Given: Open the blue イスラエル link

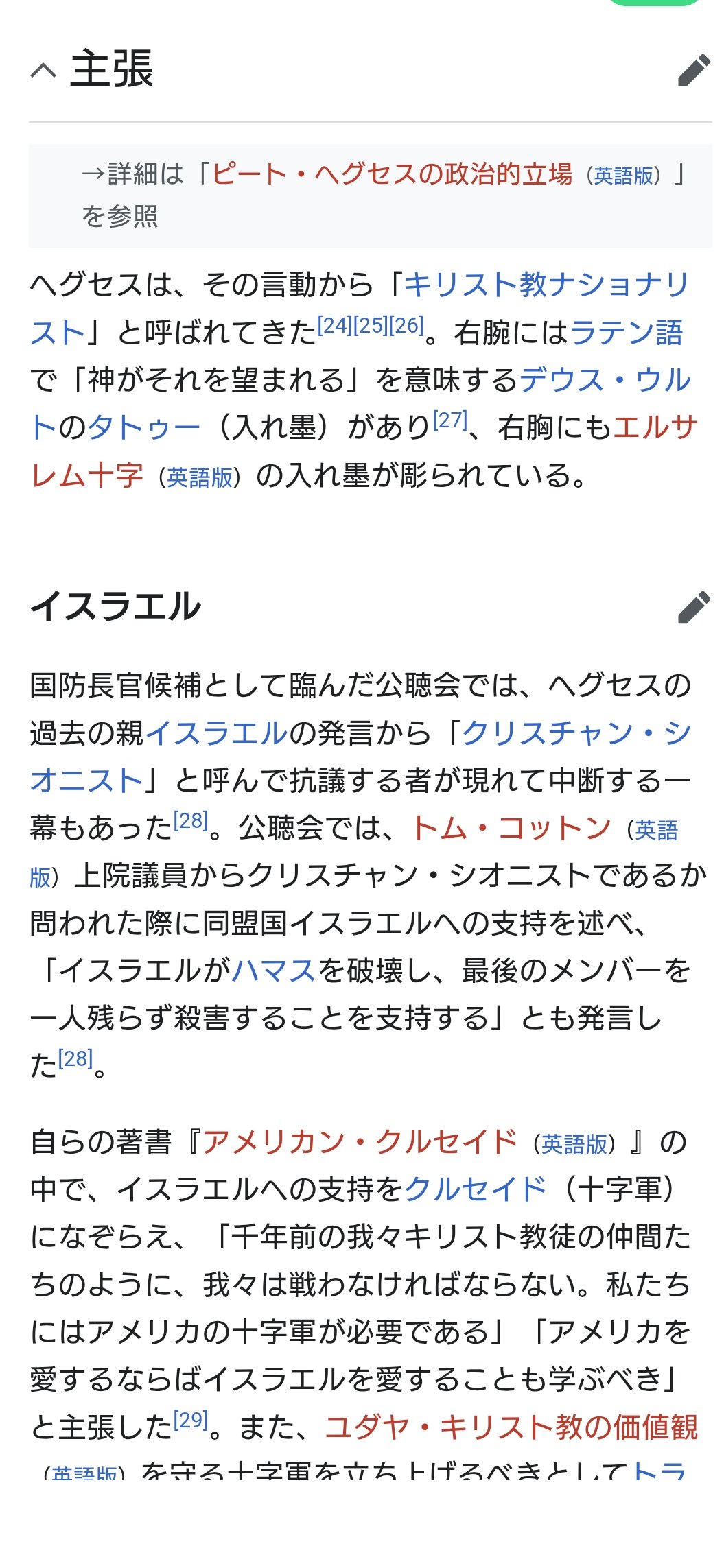Looking at the screenshot, I should (216, 733).
